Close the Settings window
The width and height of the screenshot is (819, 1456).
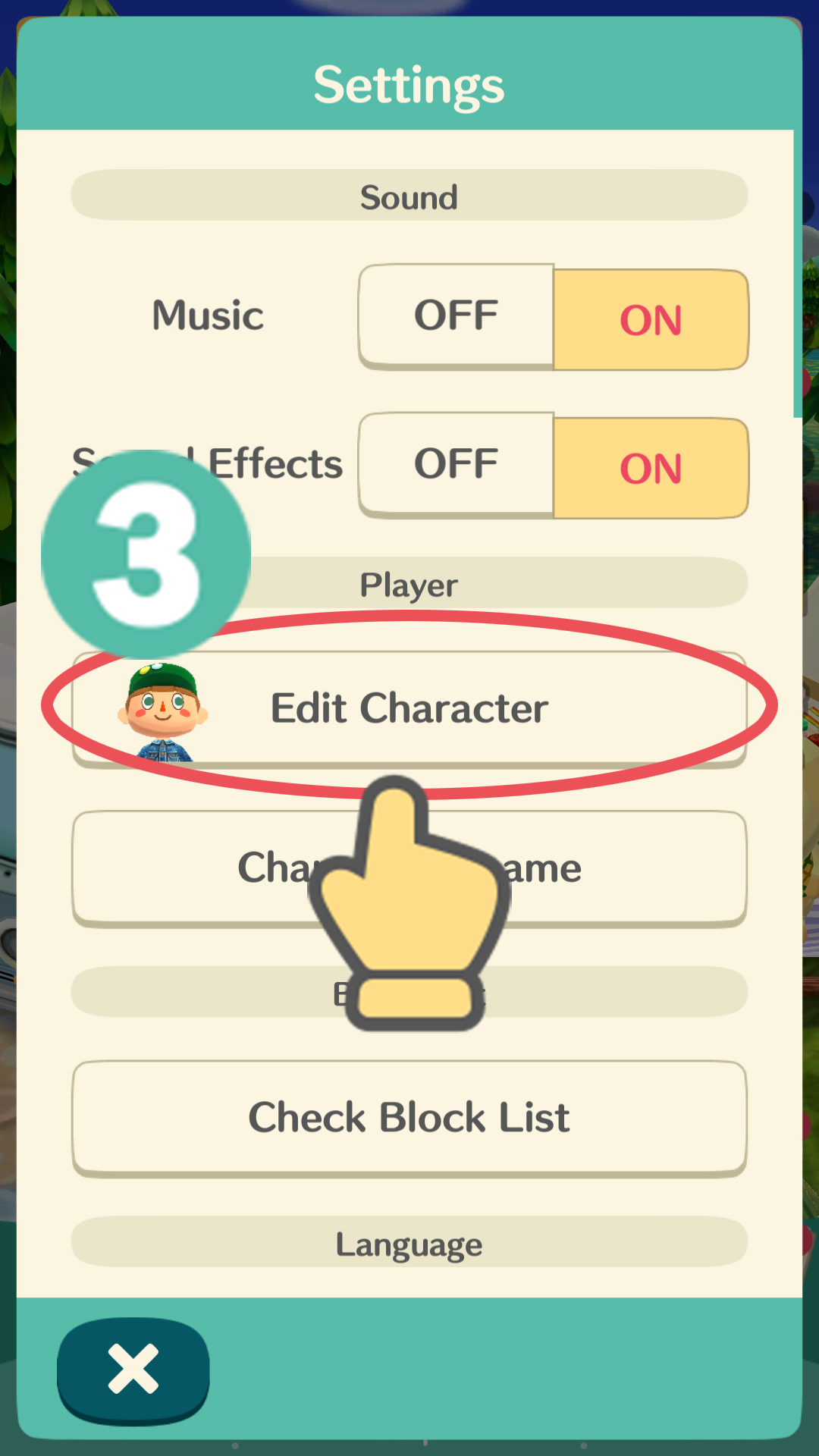[x=133, y=1370]
